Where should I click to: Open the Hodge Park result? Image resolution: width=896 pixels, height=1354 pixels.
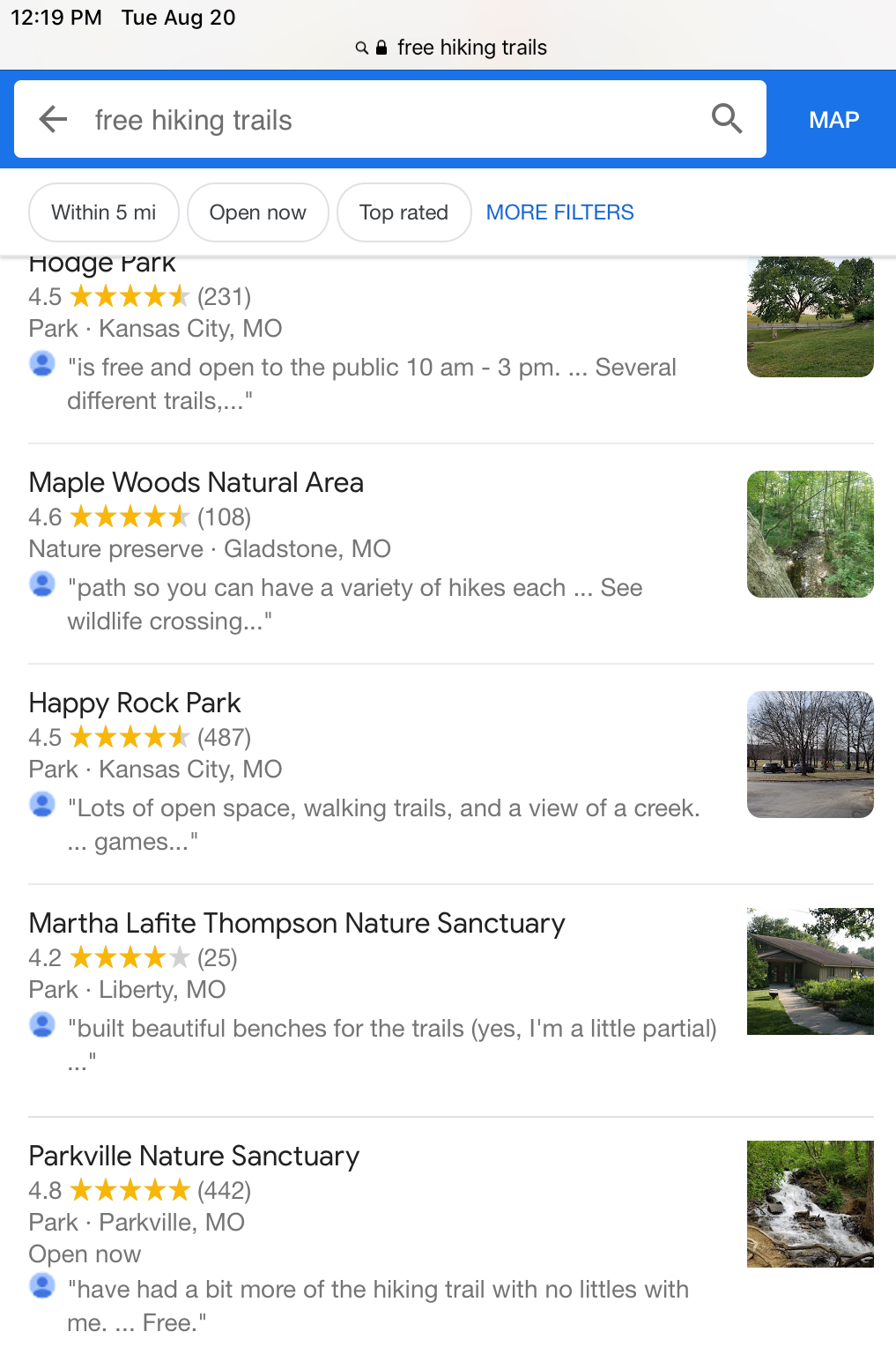102,264
